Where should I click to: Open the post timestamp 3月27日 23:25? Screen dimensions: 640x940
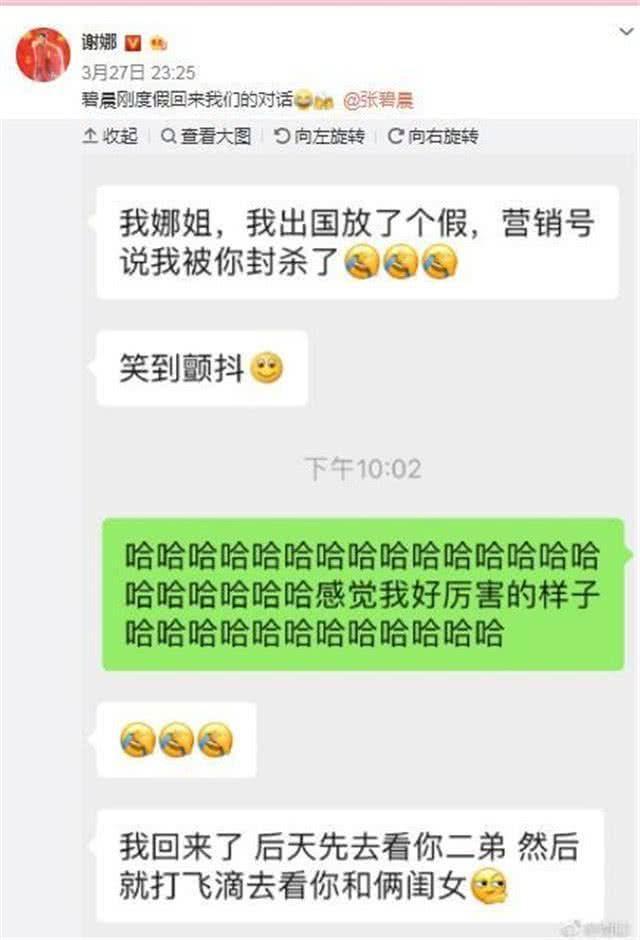[138, 72]
